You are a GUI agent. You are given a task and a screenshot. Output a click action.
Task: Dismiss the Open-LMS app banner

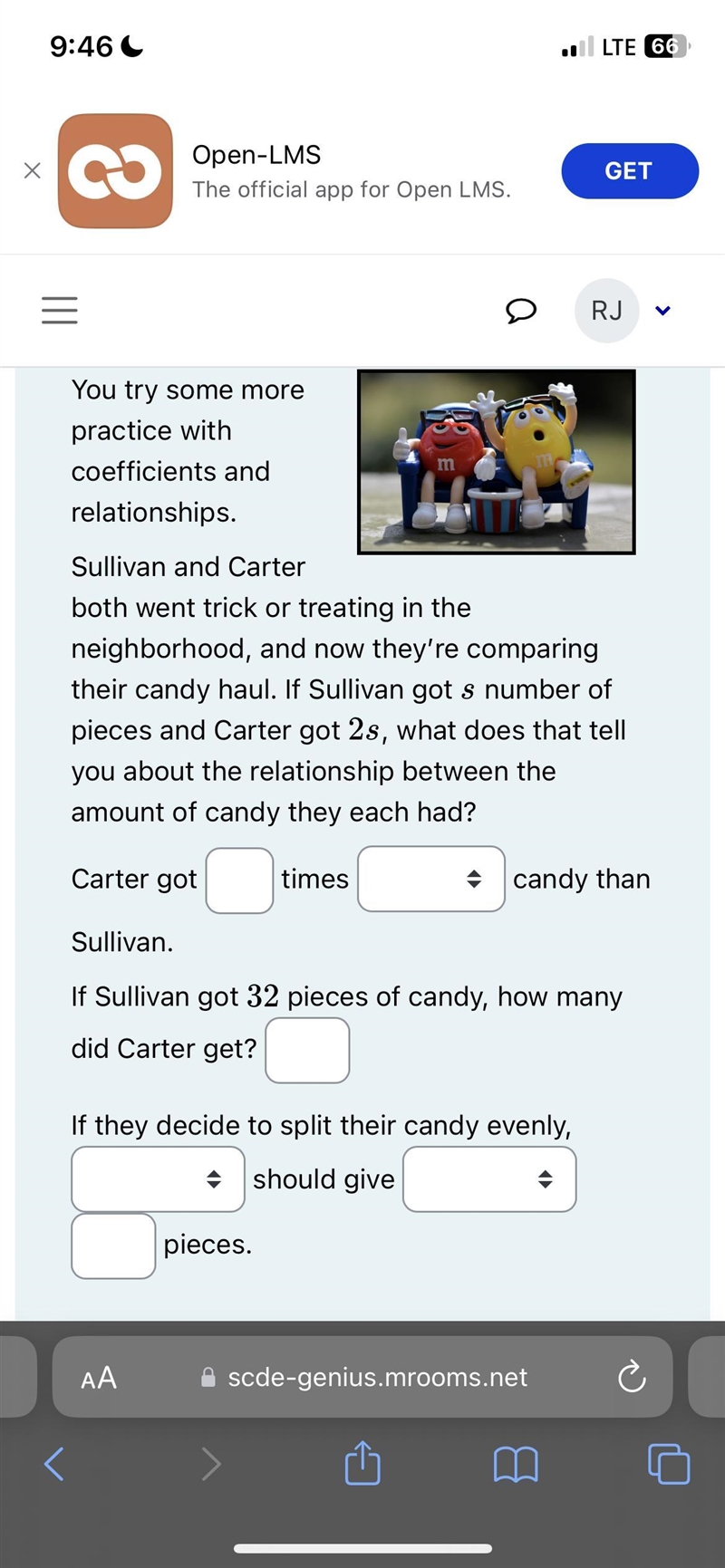pyautogui.click(x=32, y=170)
